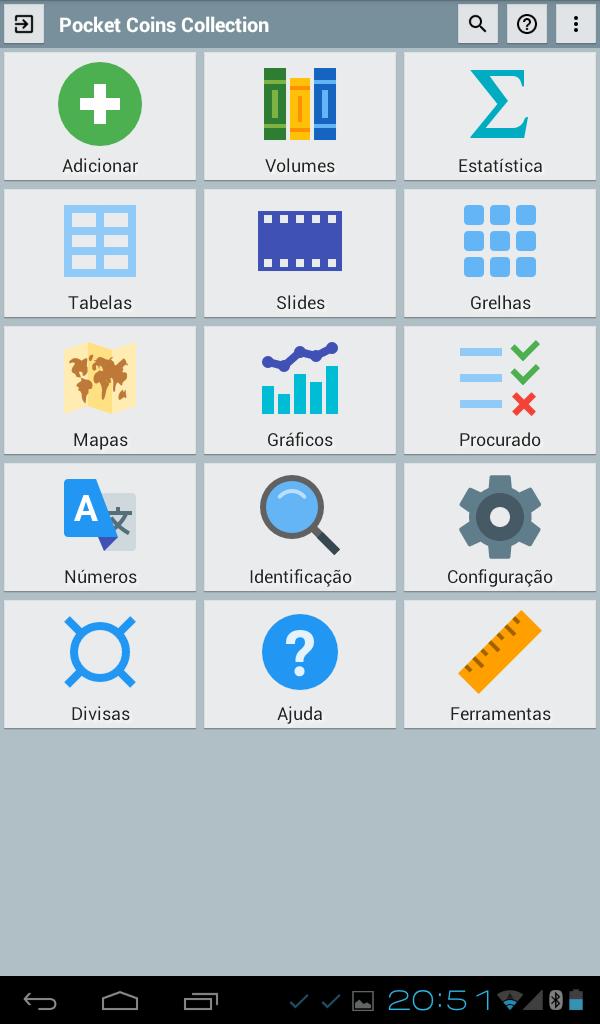The height and width of the screenshot is (1024, 600).
Task: Select the Identificação tile
Action: coord(300,528)
